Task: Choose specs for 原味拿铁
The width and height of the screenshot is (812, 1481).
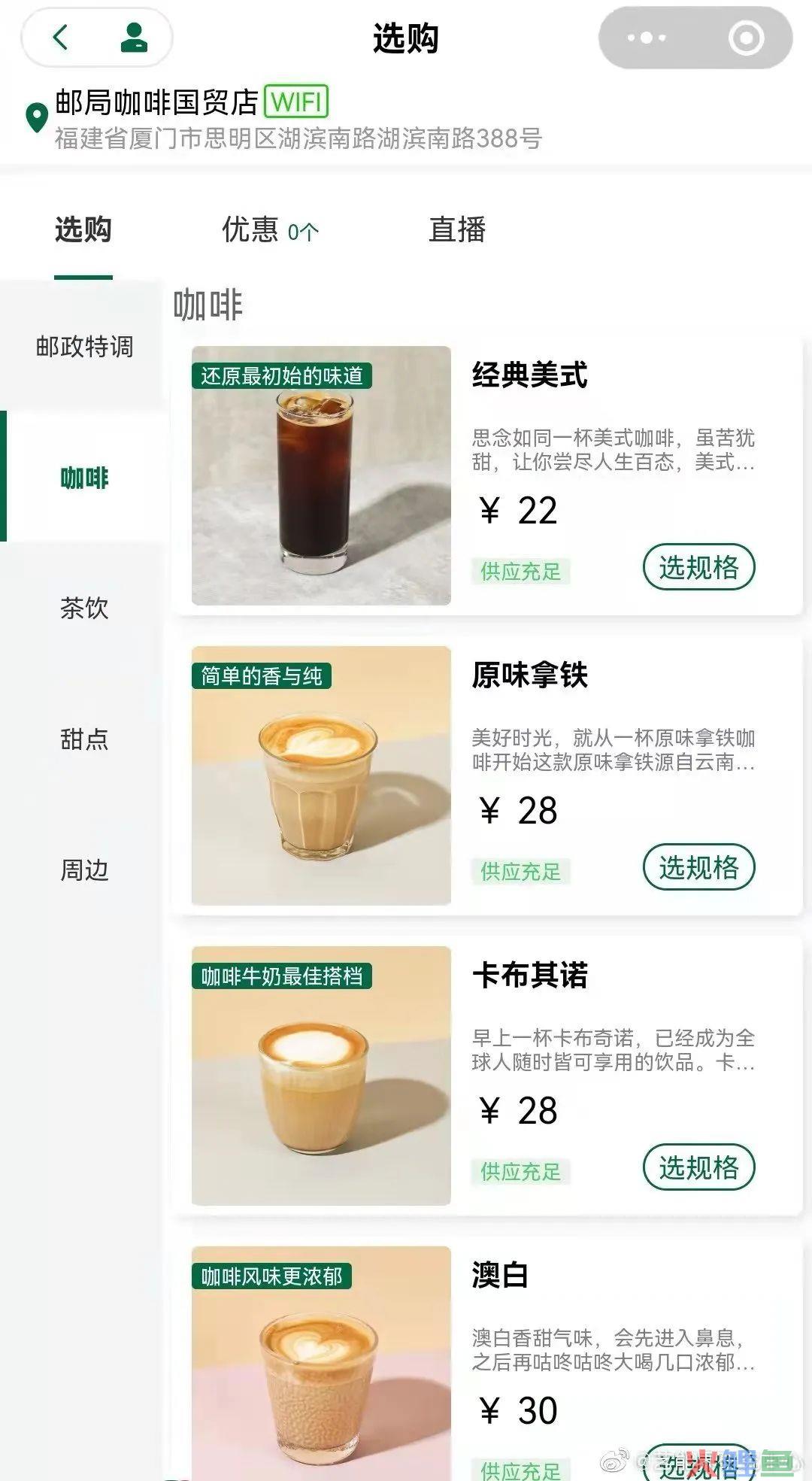Action: click(x=698, y=867)
